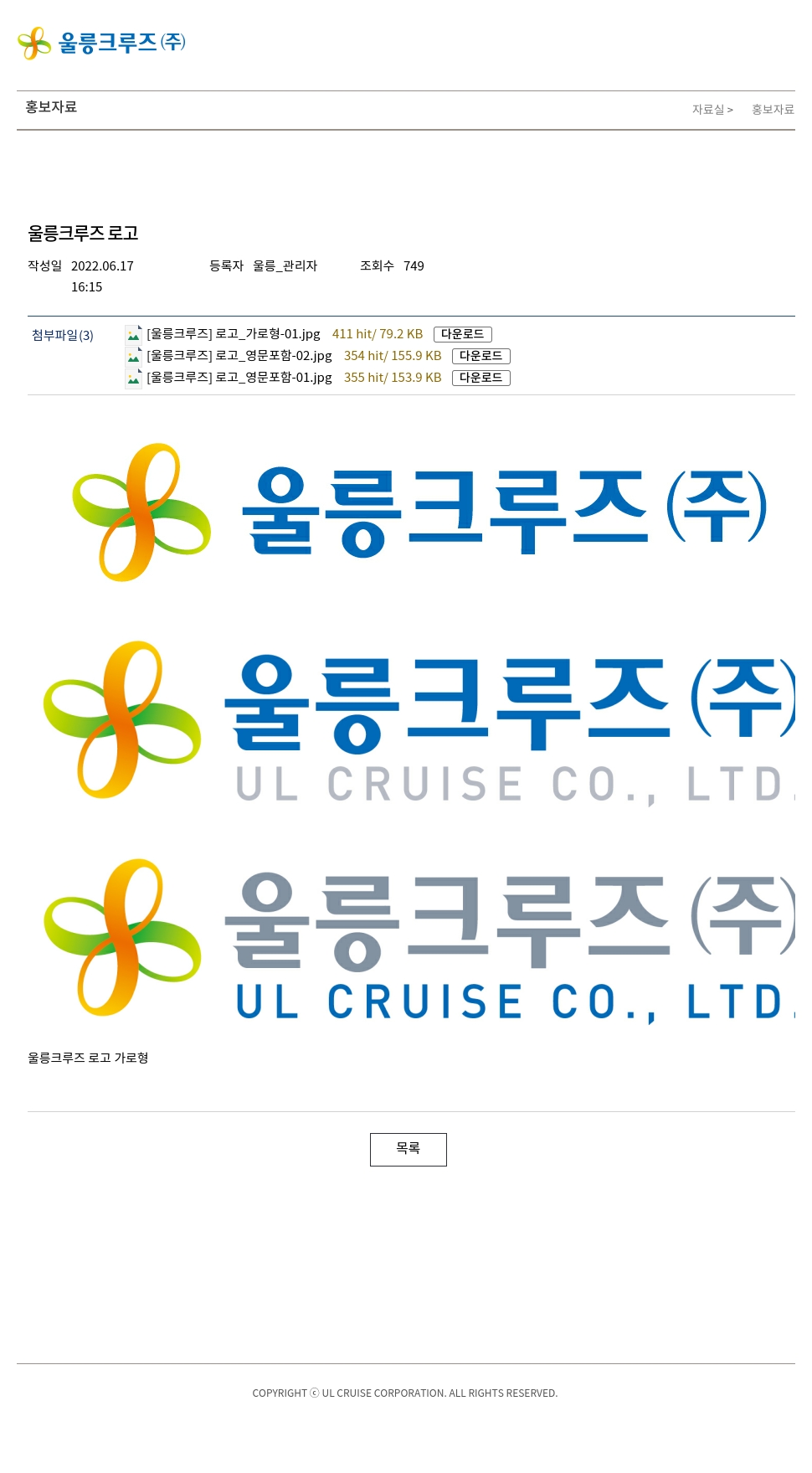Go to home via 울릉크루즈 header logo

pyautogui.click(x=101, y=43)
